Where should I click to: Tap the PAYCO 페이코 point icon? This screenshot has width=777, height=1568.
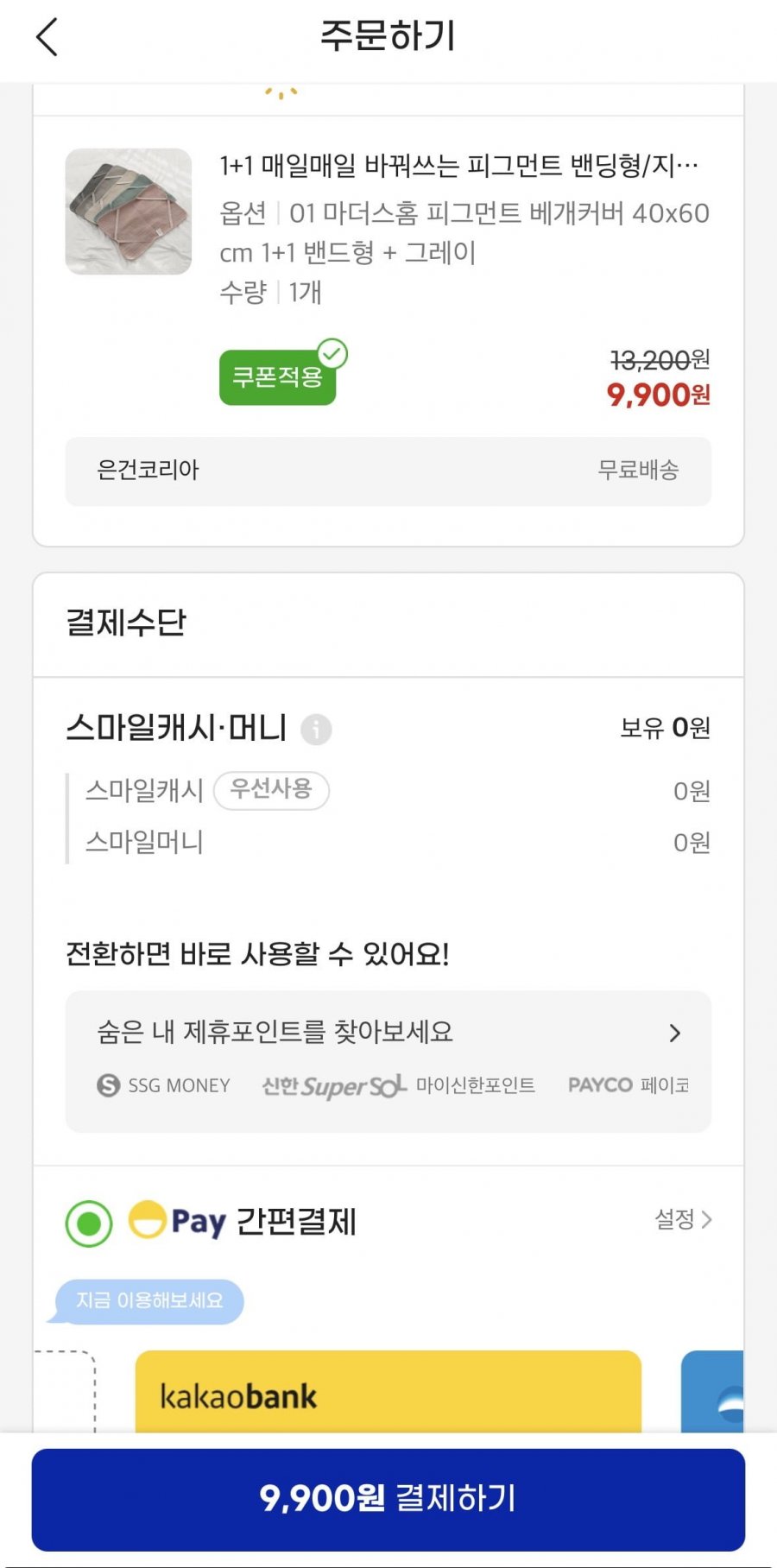(x=629, y=1085)
